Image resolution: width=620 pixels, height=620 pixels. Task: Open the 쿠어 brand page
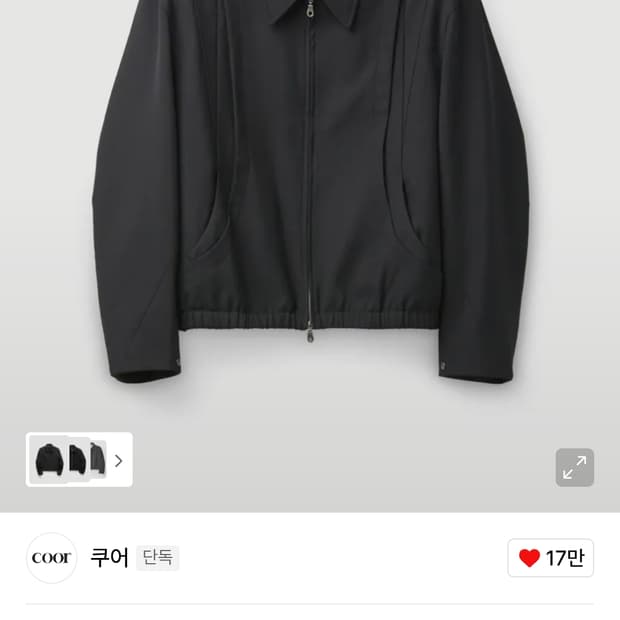[110, 557]
